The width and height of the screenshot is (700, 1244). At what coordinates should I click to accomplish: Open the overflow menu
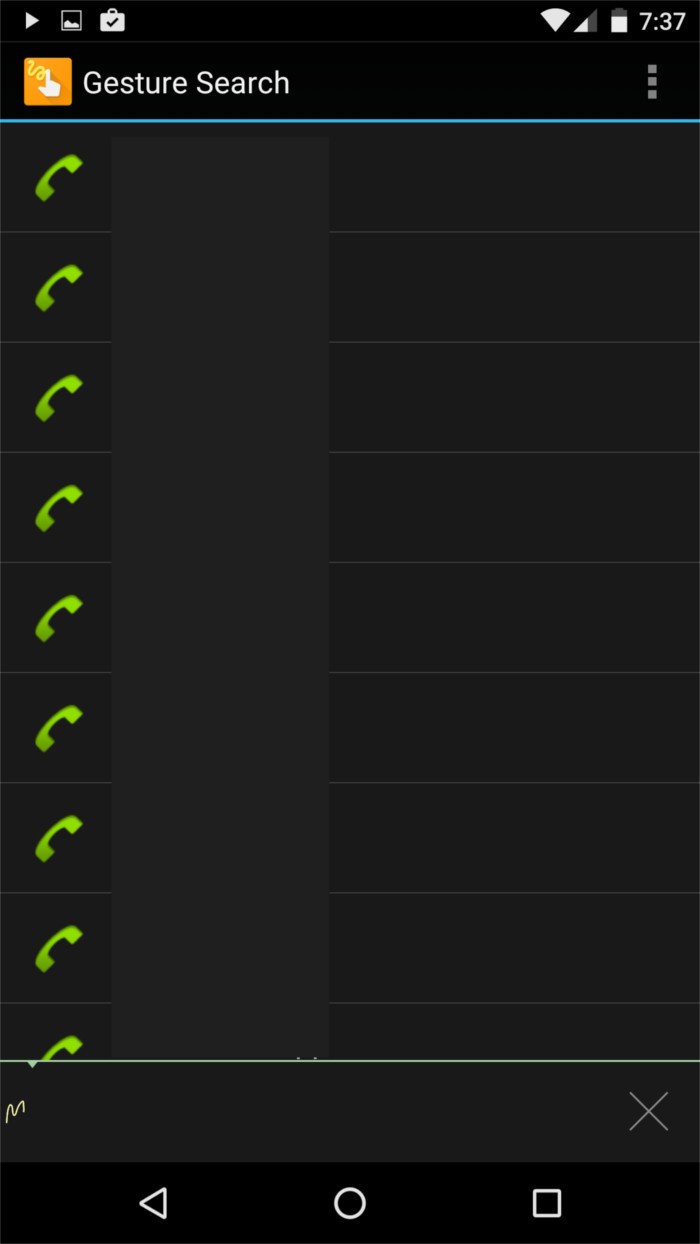pos(651,82)
